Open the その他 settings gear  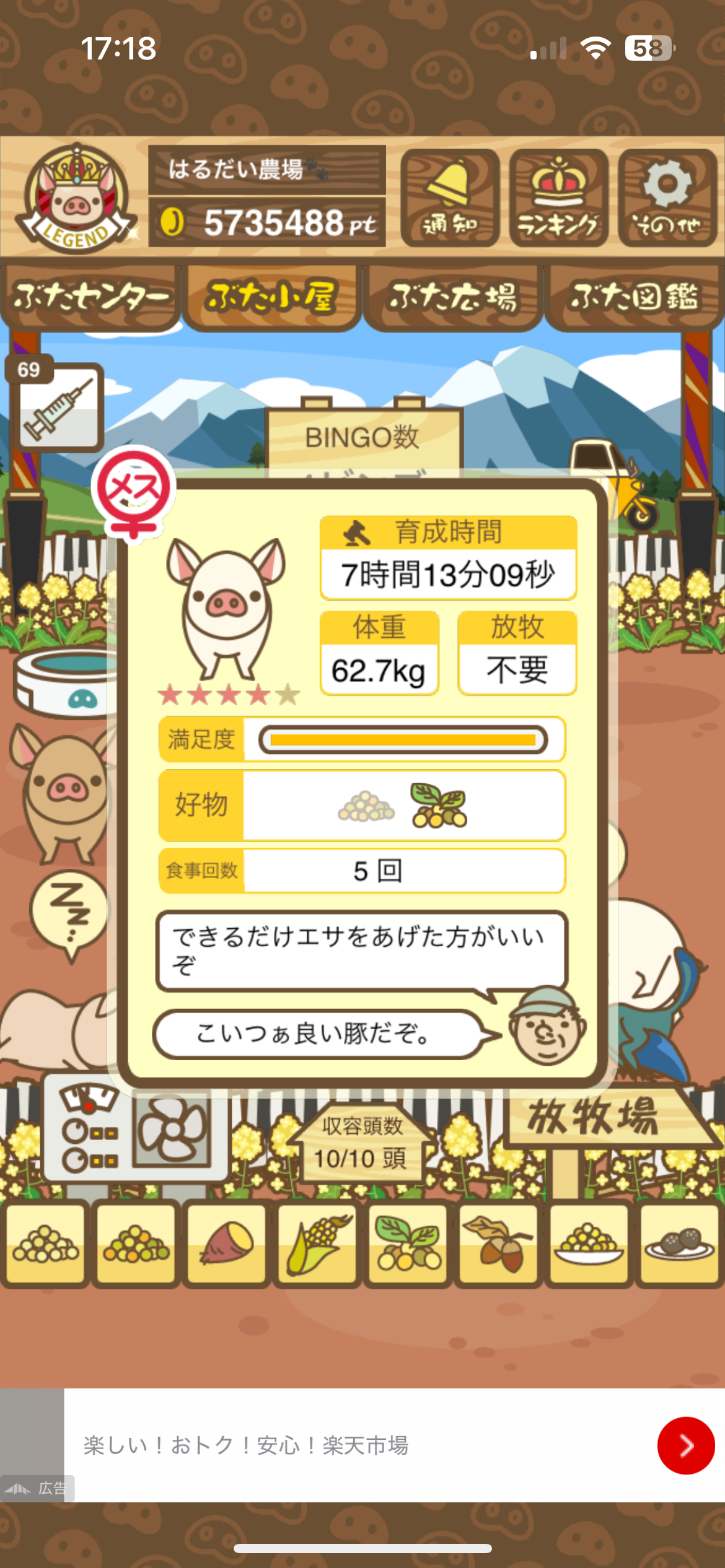pyautogui.click(x=667, y=198)
